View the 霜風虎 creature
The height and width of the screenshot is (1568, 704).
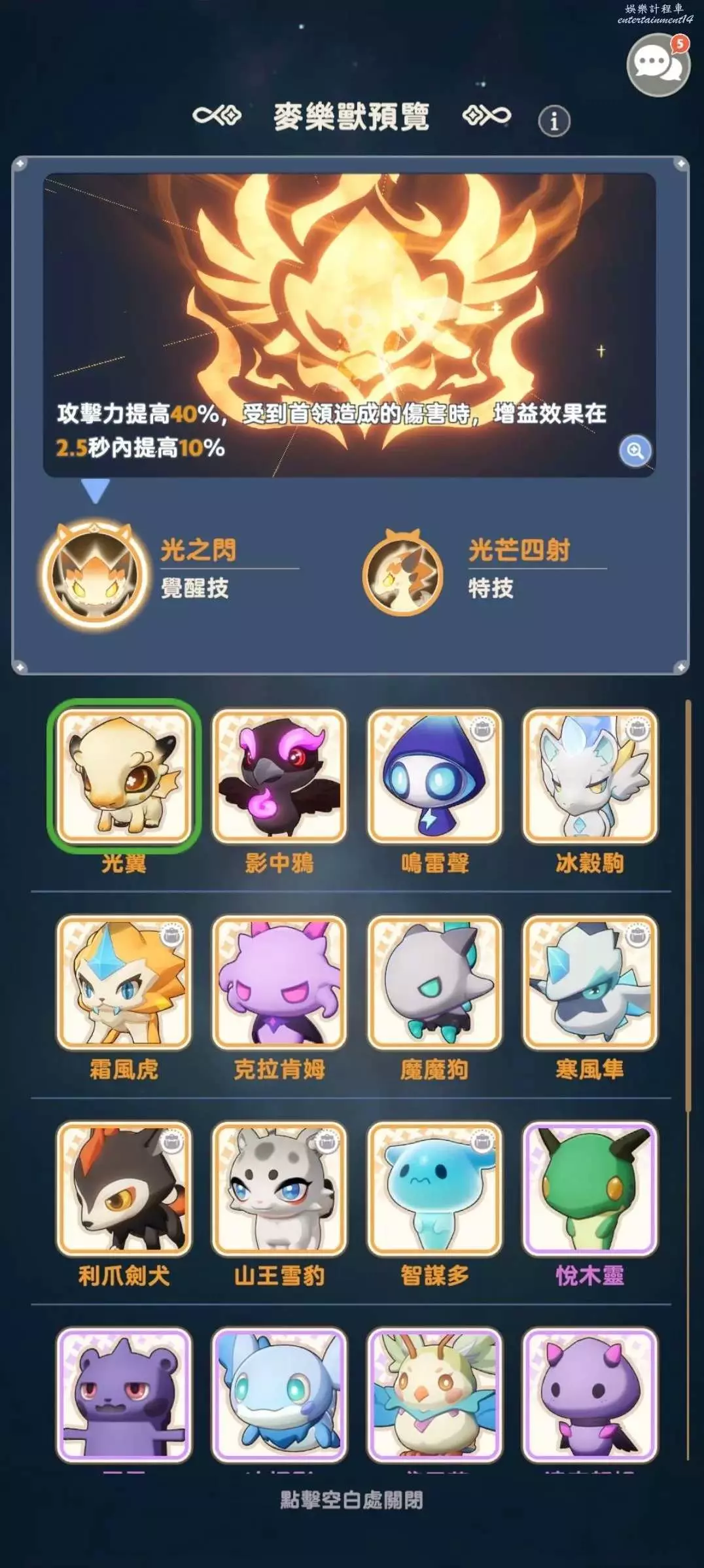tap(124, 982)
